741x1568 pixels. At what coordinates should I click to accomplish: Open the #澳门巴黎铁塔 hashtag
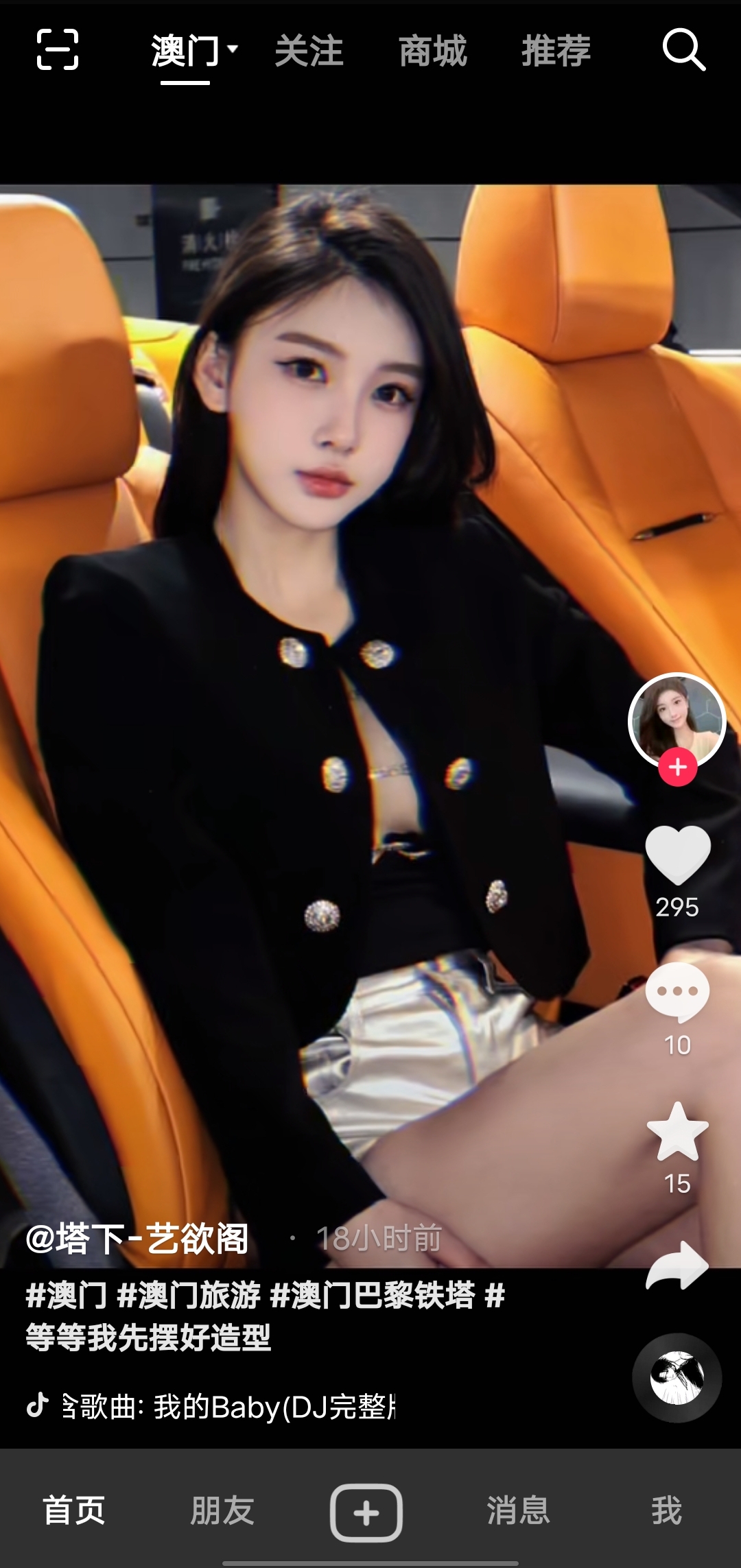click(x=373, y=1296)
